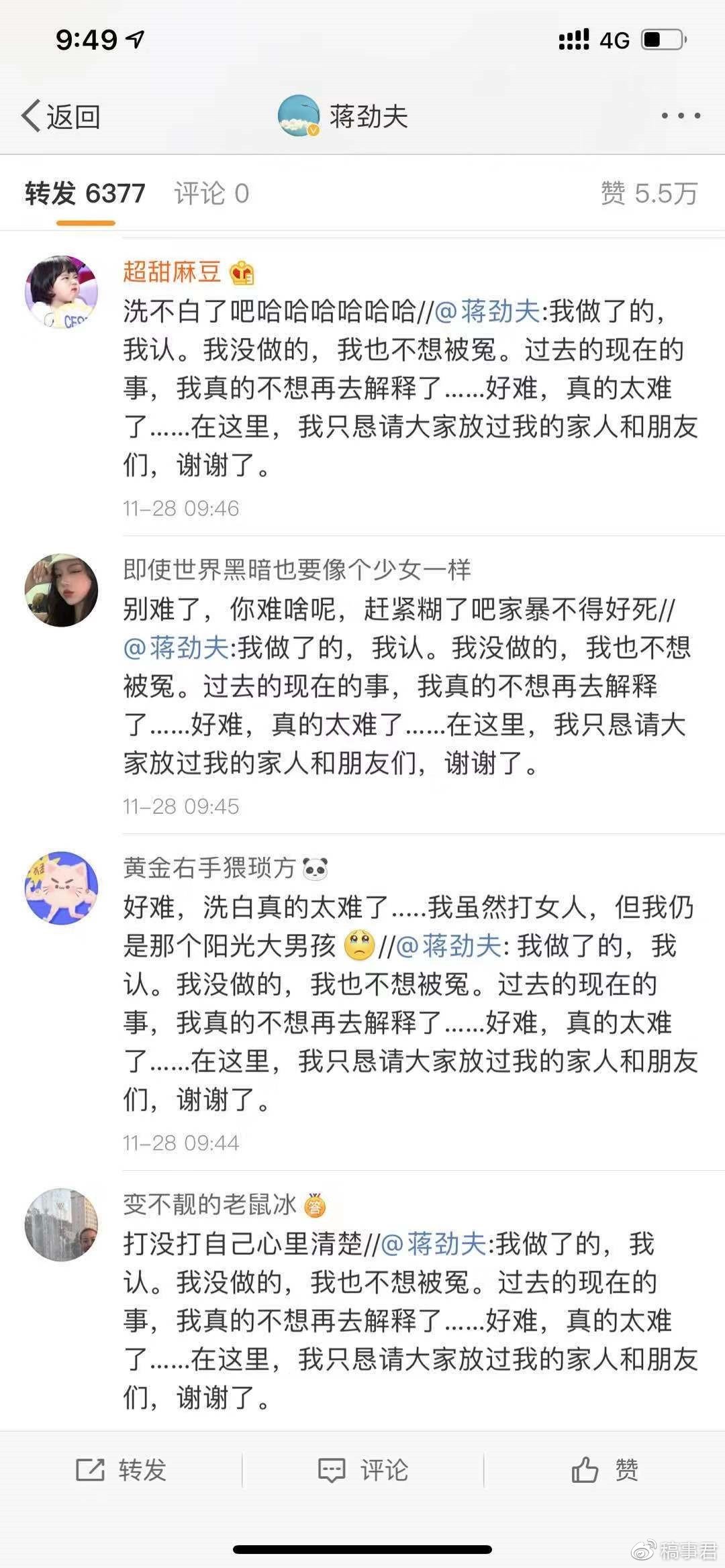
Task: Tap the username 变不靓的老鼠冰
Action: pyautogui.click(x=209, y=1204)
